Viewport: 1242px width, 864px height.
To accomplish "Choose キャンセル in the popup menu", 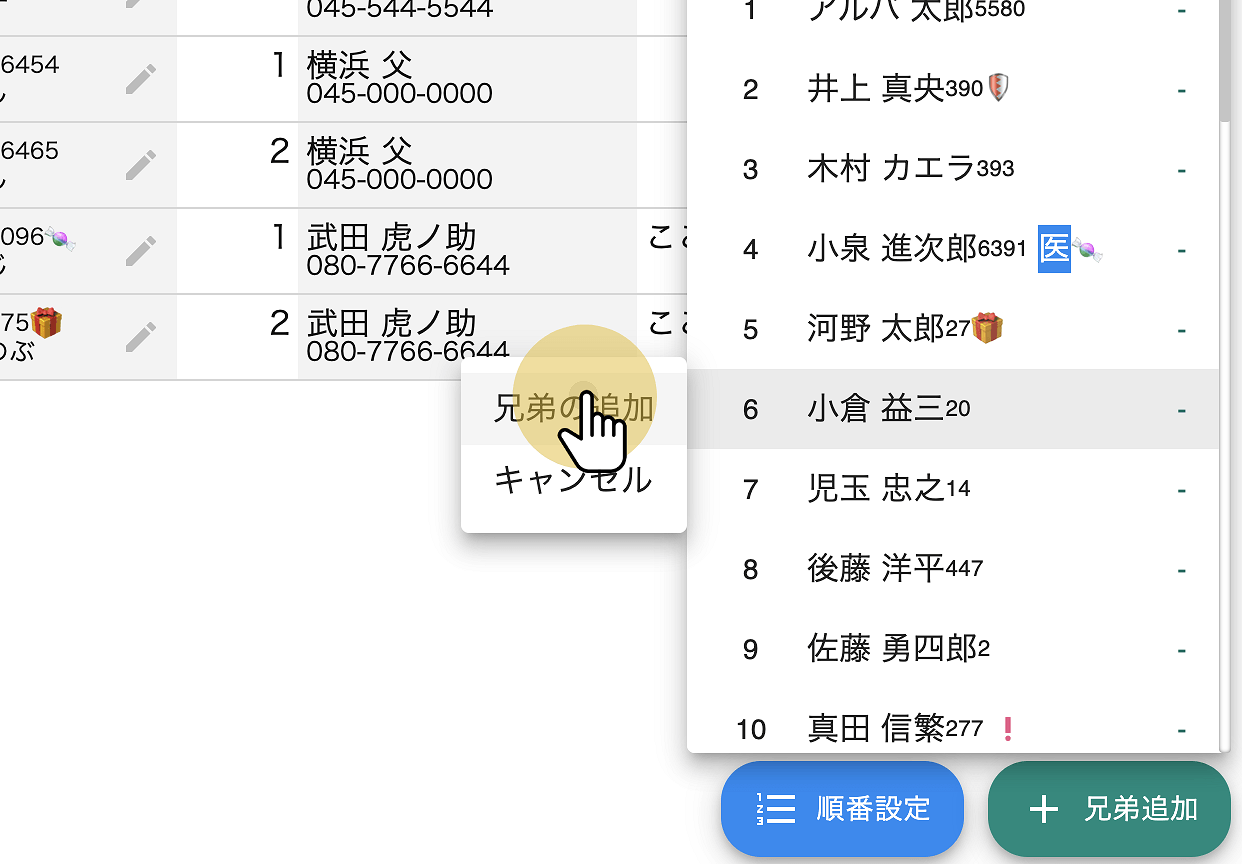I will pos(573,480).
